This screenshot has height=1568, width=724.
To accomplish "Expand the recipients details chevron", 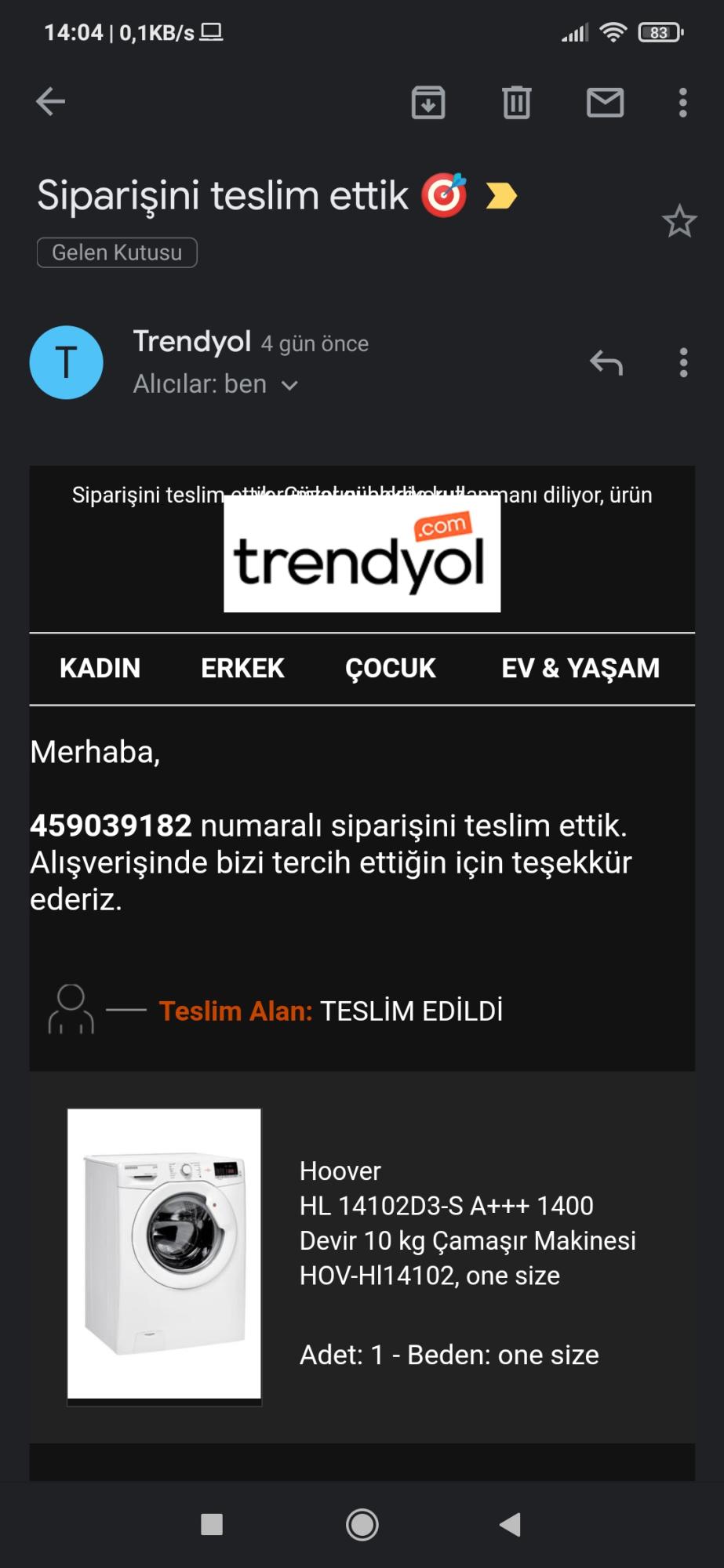I will pos(289,385).
